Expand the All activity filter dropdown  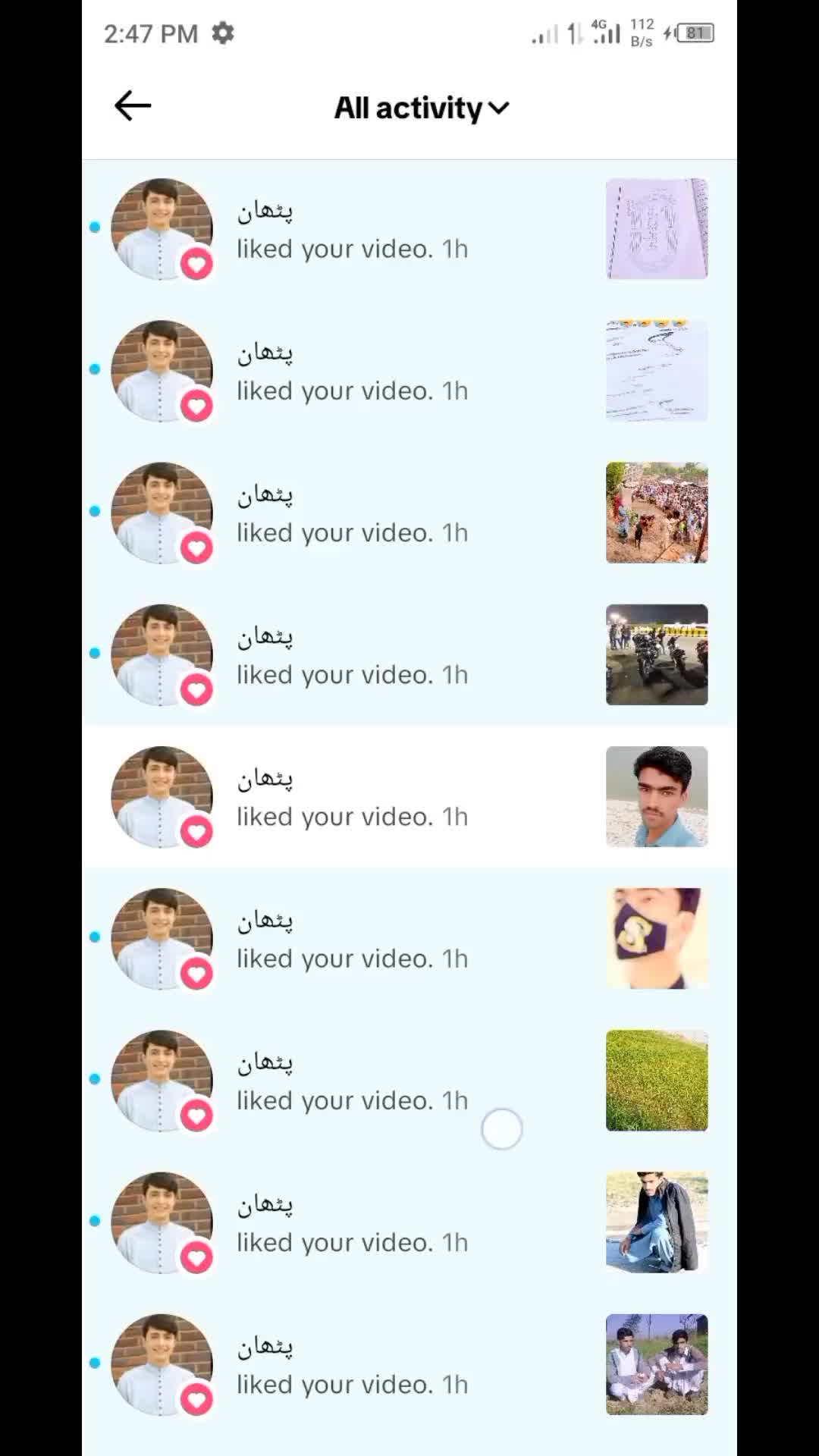pos(422,108)
